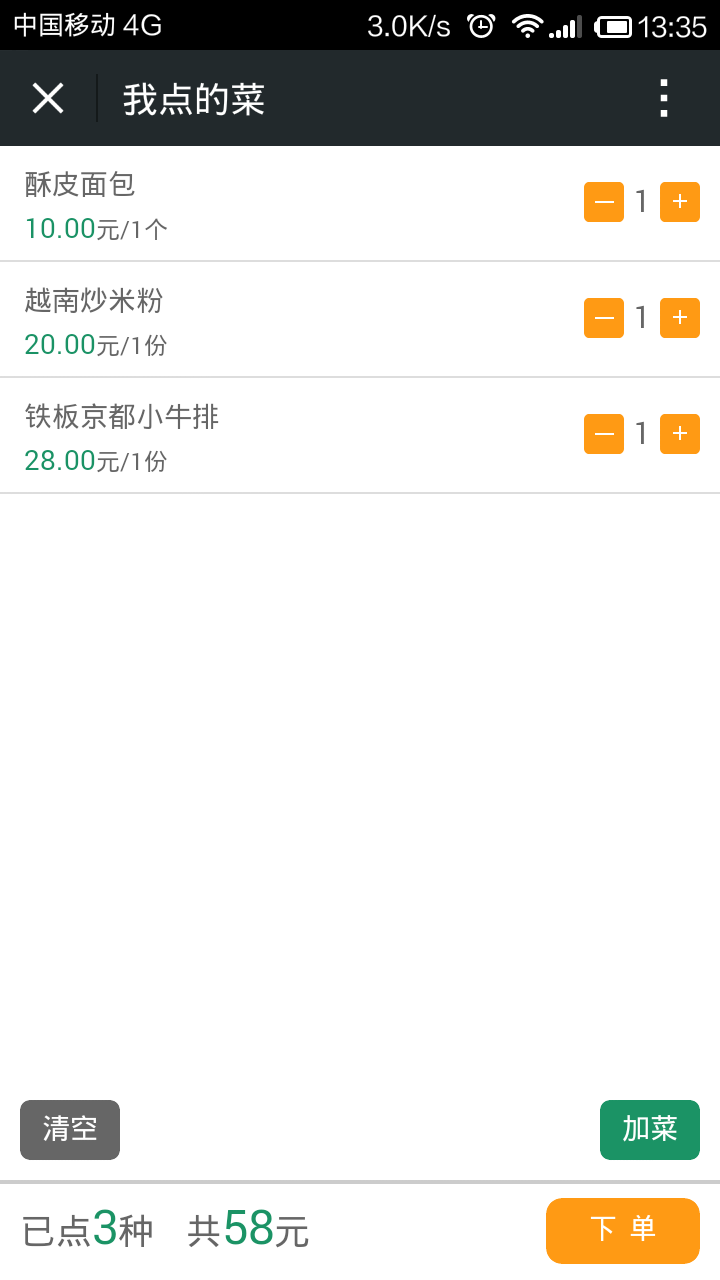
Task: Tap 加菜 to add more dishes
Action: pos(650,1130)
